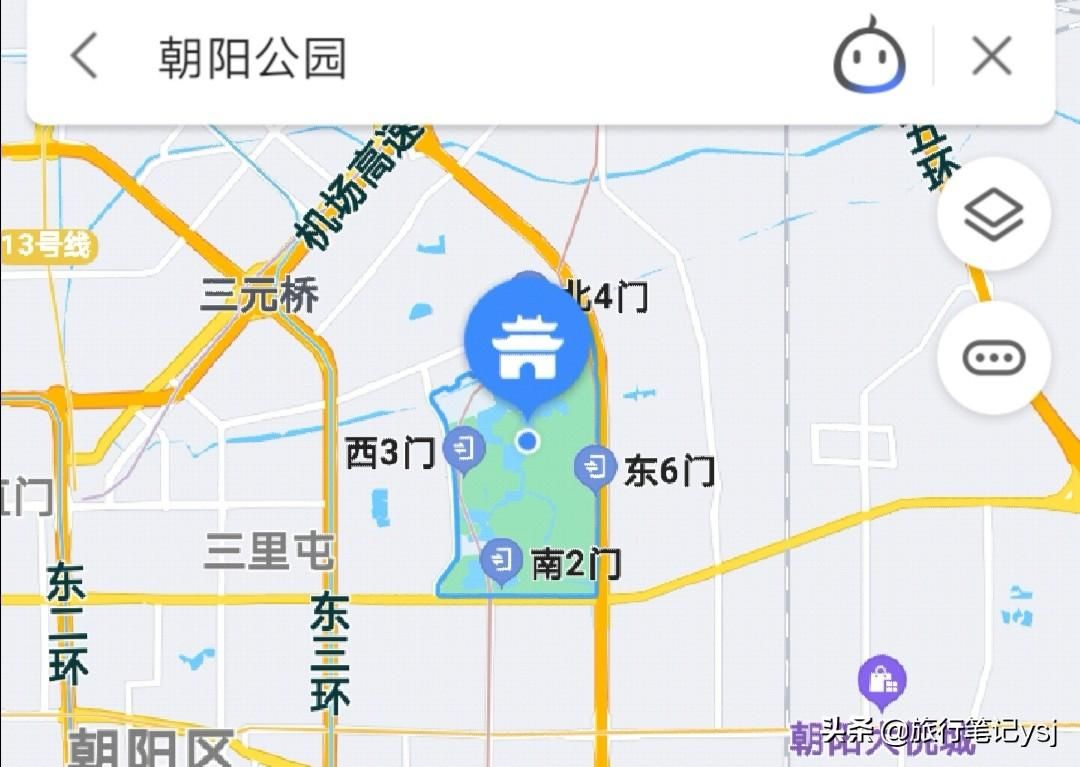Select the 南2门 entrance marker

point(501,559)
